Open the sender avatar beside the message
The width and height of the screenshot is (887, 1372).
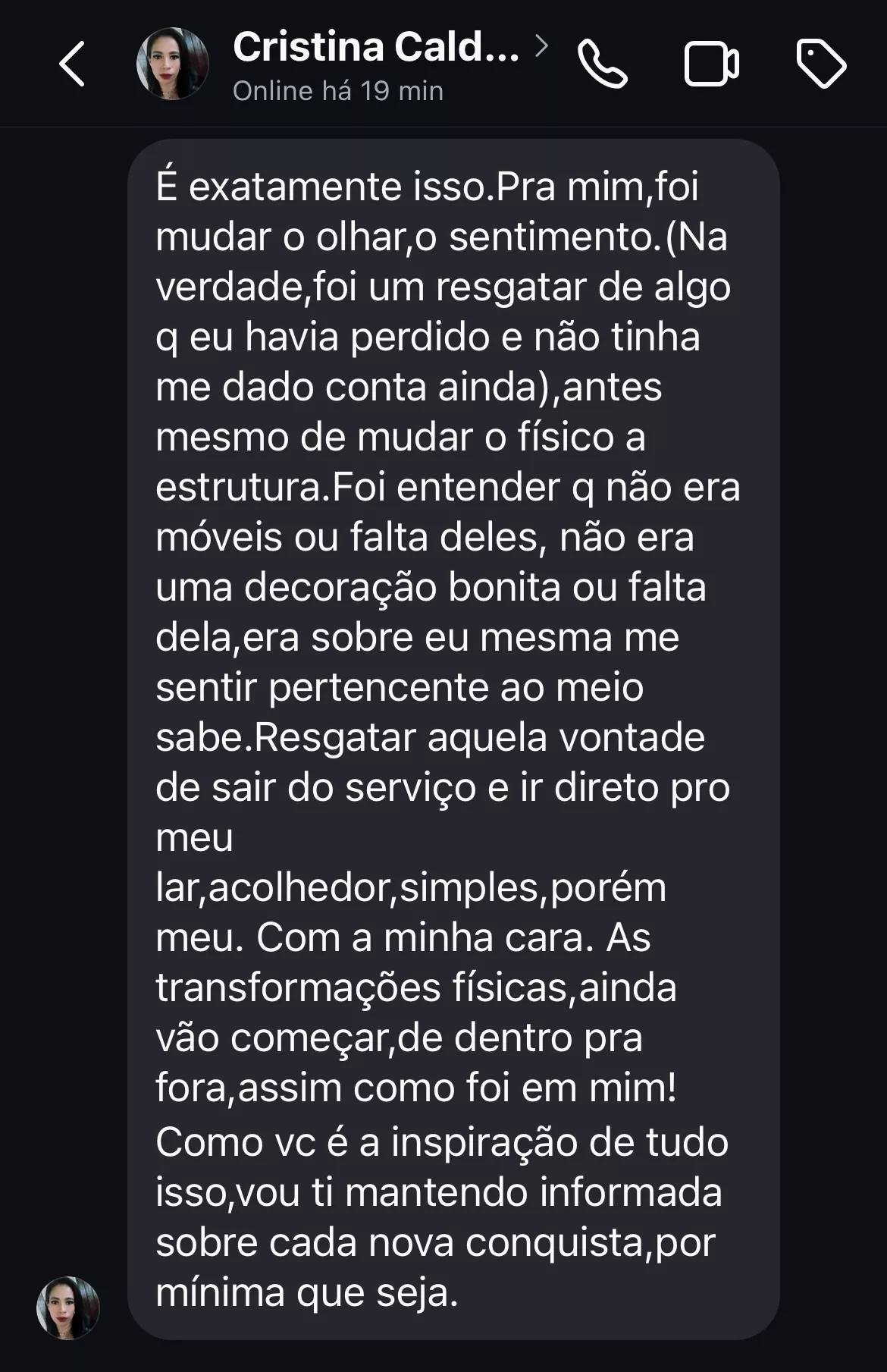coord(68,1308)
